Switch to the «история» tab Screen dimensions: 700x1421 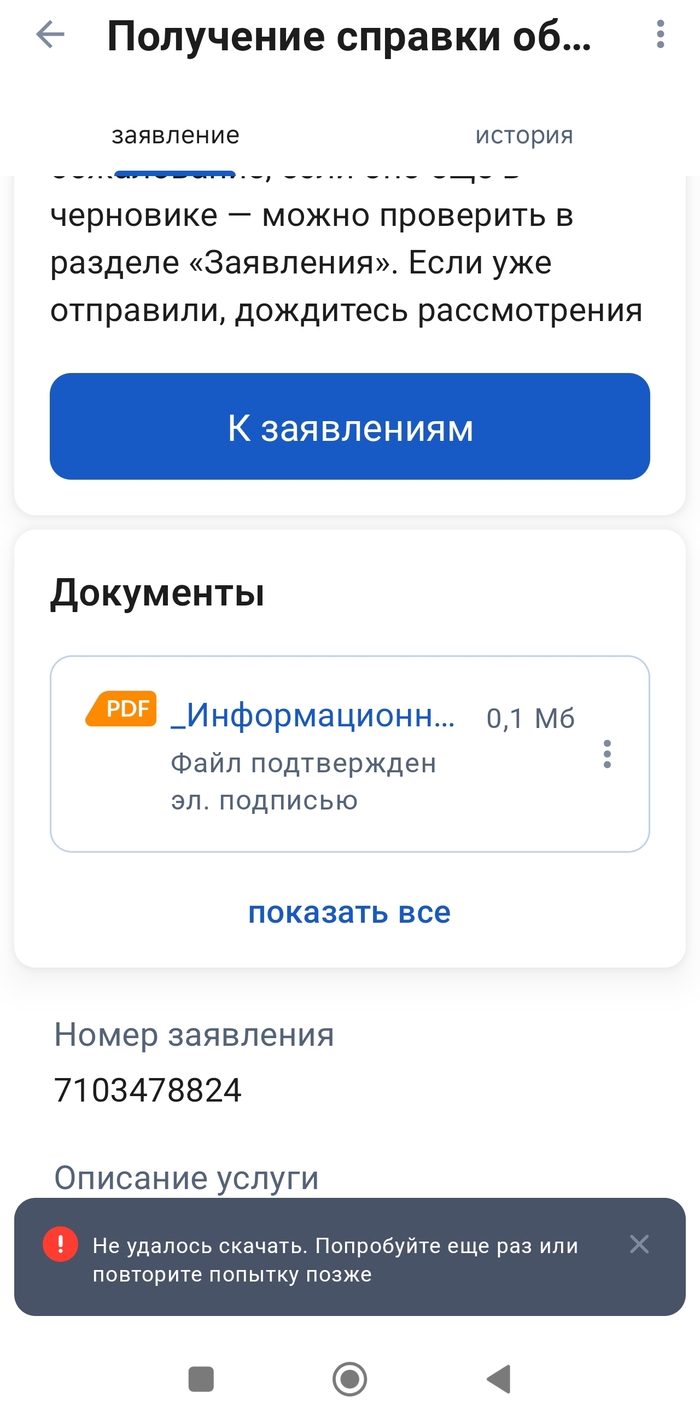[523, 136]
